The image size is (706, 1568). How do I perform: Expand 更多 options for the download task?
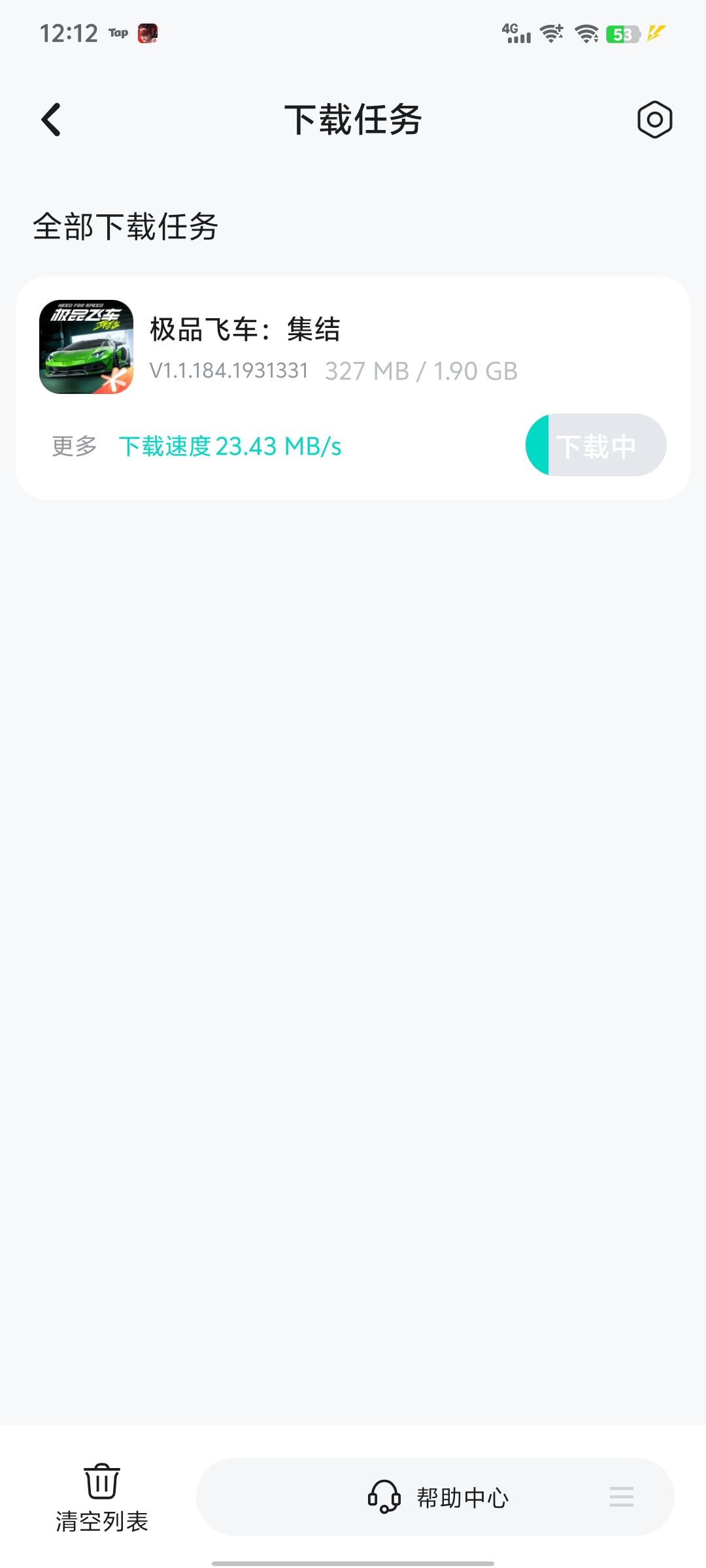(73, 445)
